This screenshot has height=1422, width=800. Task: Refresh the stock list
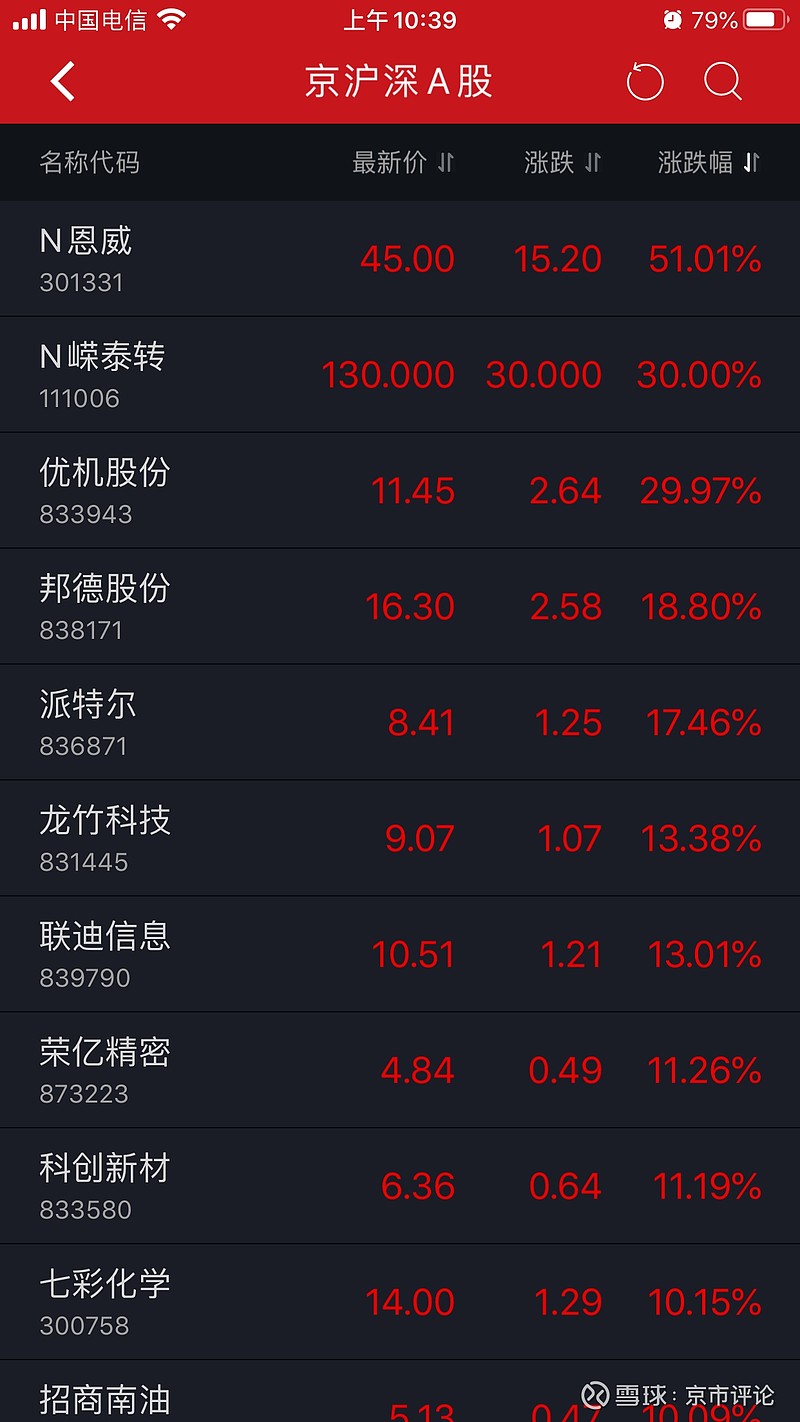pos(645,81)
